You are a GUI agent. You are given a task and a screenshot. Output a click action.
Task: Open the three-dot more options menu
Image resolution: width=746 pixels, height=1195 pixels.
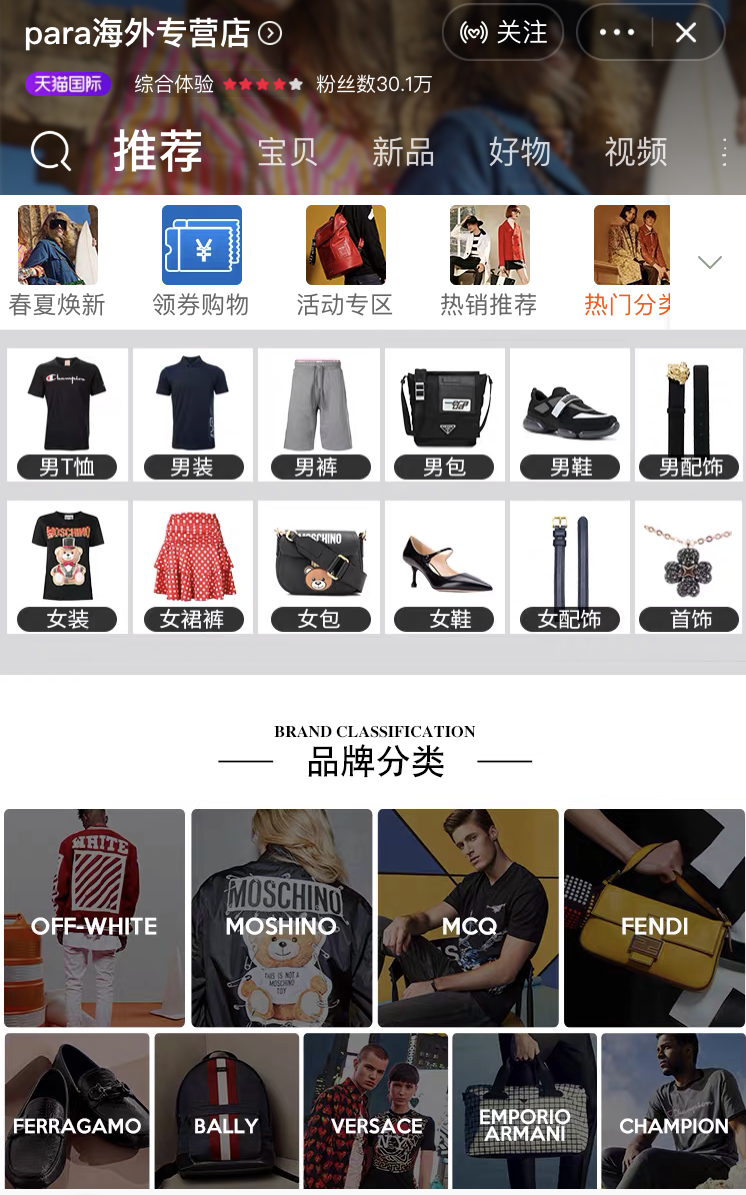click(x=616, y=33)
